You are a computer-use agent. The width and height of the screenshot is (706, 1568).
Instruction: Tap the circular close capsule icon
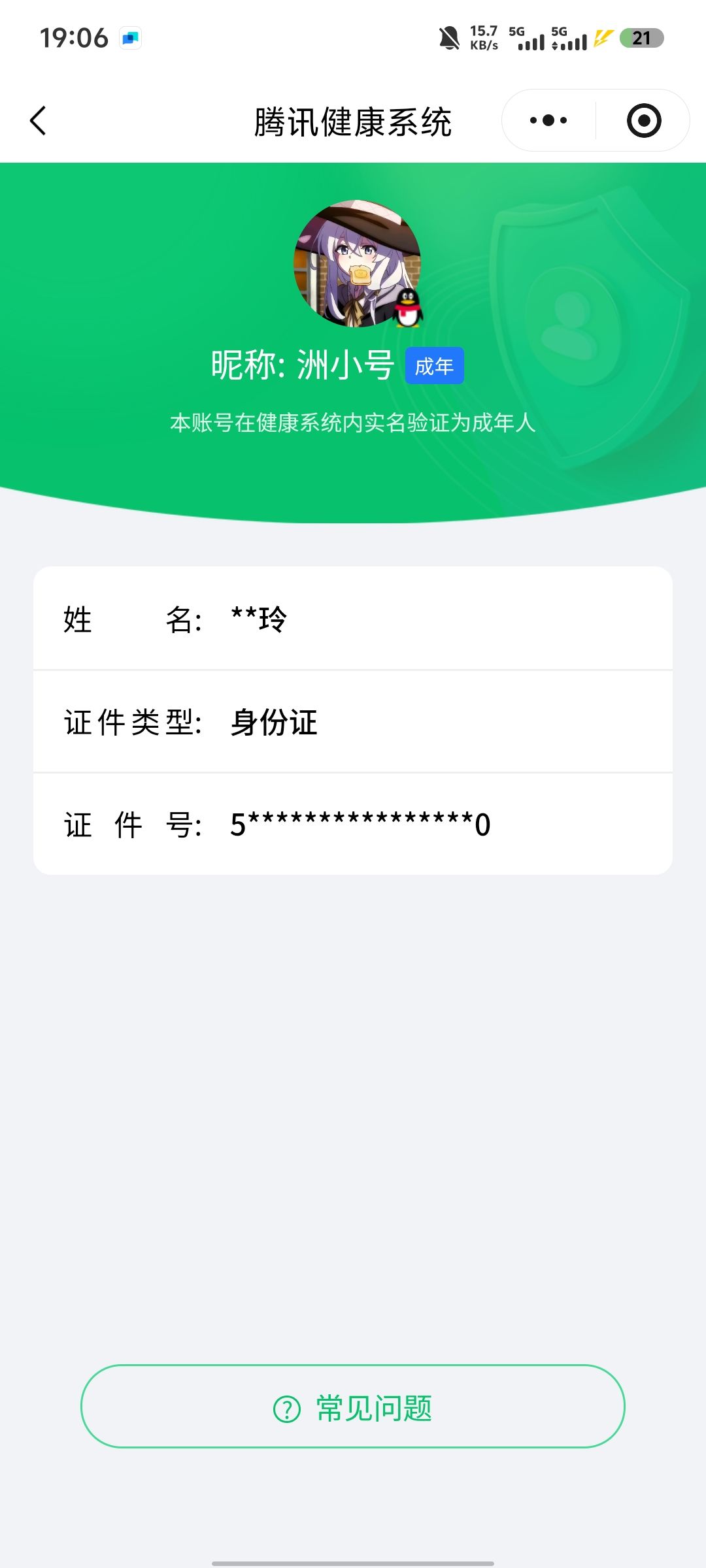[643, 120]
